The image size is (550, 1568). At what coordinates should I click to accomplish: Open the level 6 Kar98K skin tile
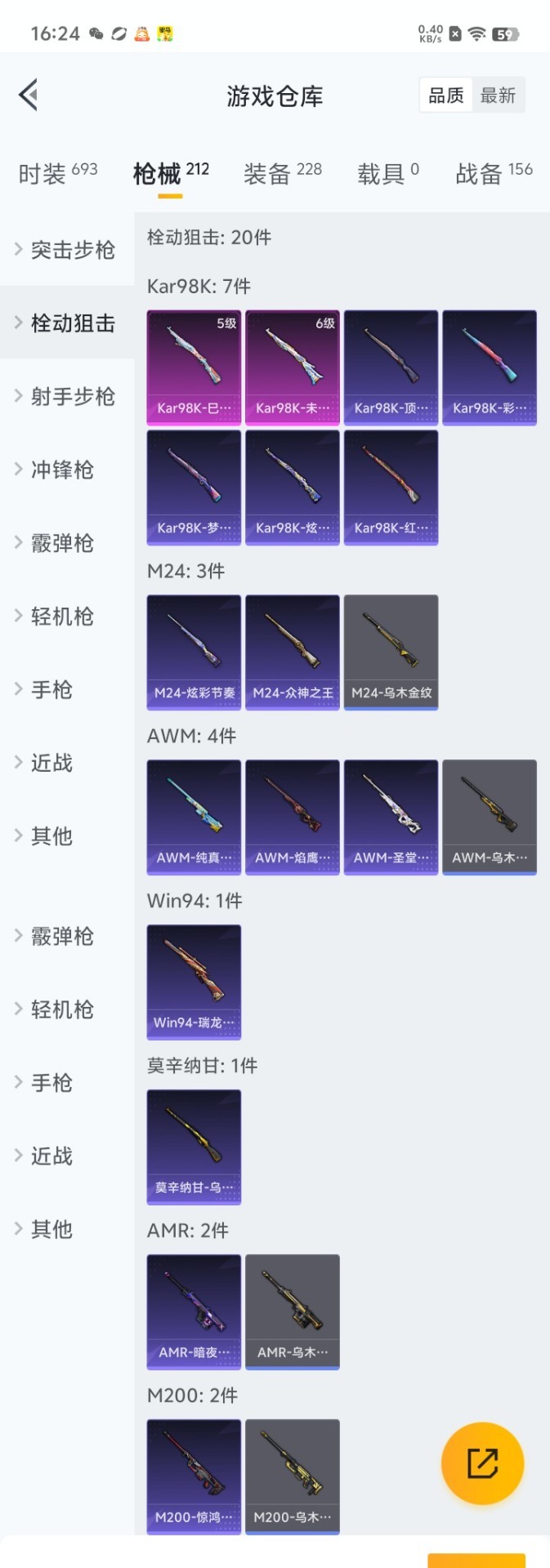[293, 367]
